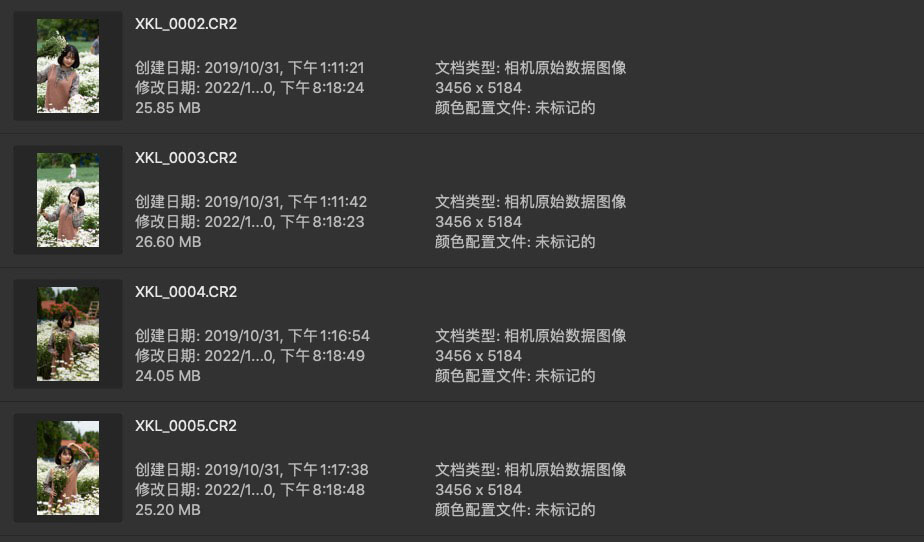Screen dimensions: 924x542
Task: Choose the XKL_0004.CR2 raw image
Action: tap(186, 292)
